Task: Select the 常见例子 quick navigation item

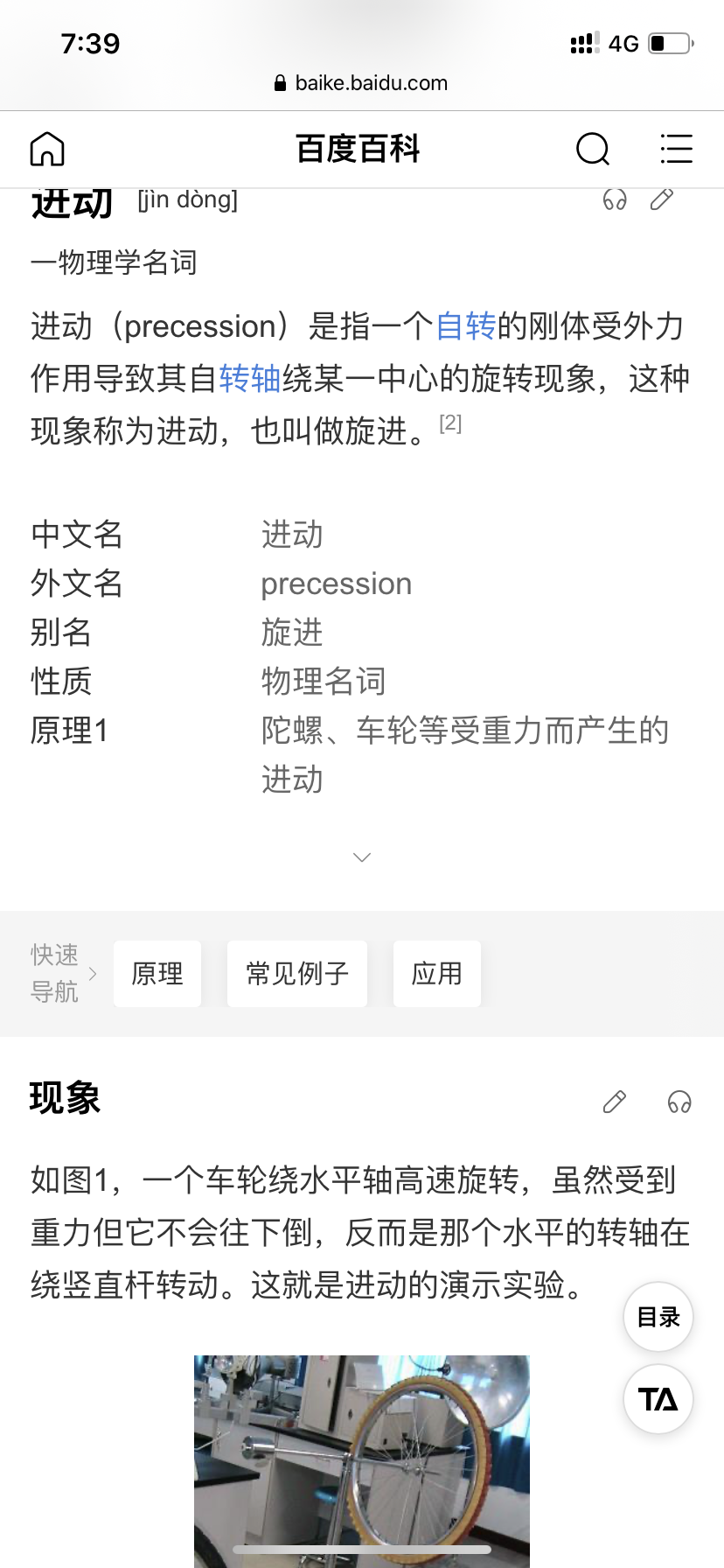Action: tap(297, 973)
